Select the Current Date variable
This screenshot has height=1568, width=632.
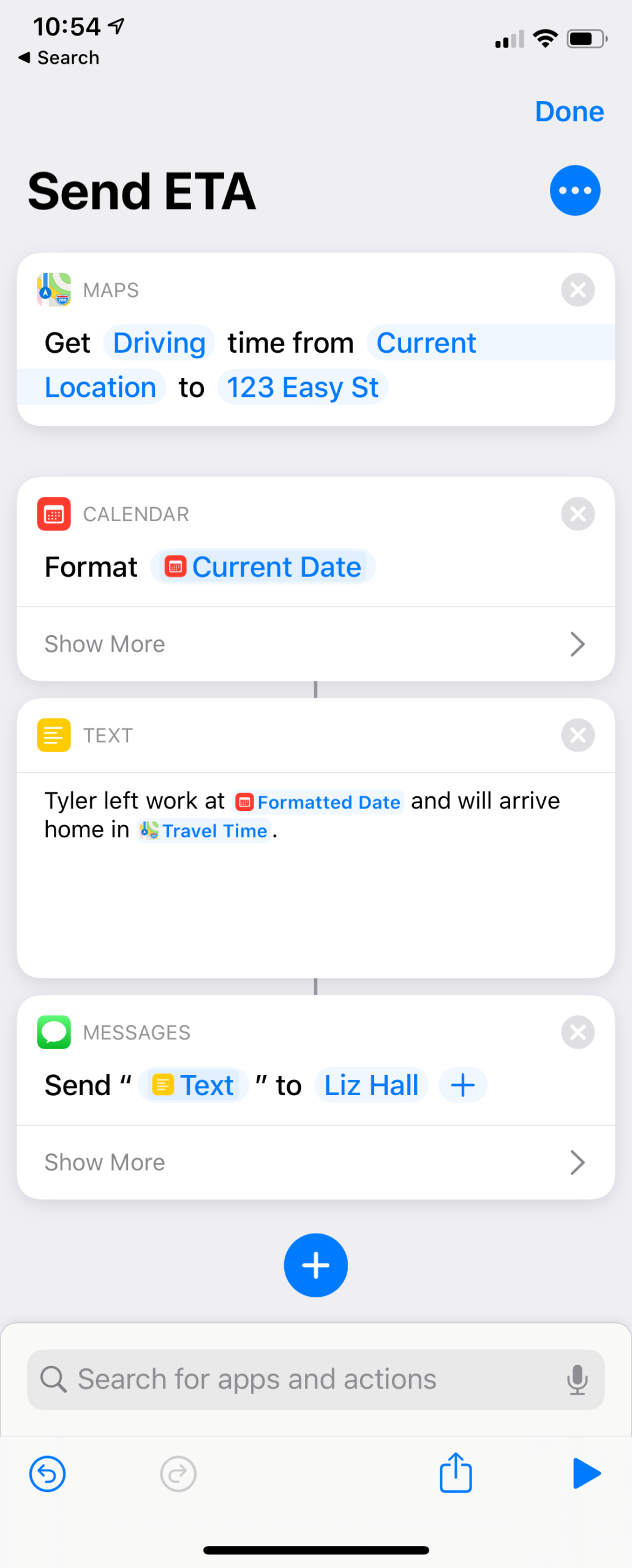click(x=263, y=567)
